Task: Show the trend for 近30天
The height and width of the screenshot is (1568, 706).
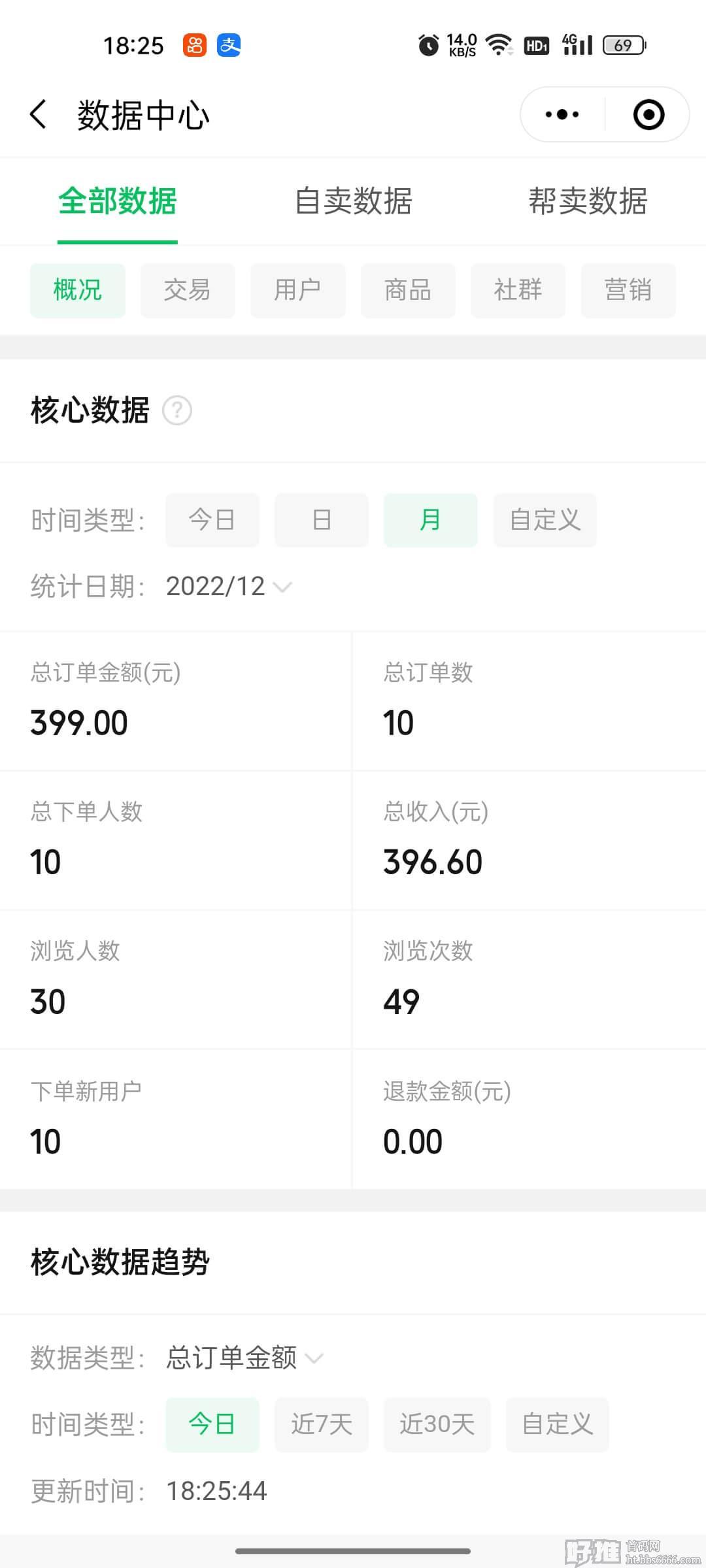Action: point(437,1425)
